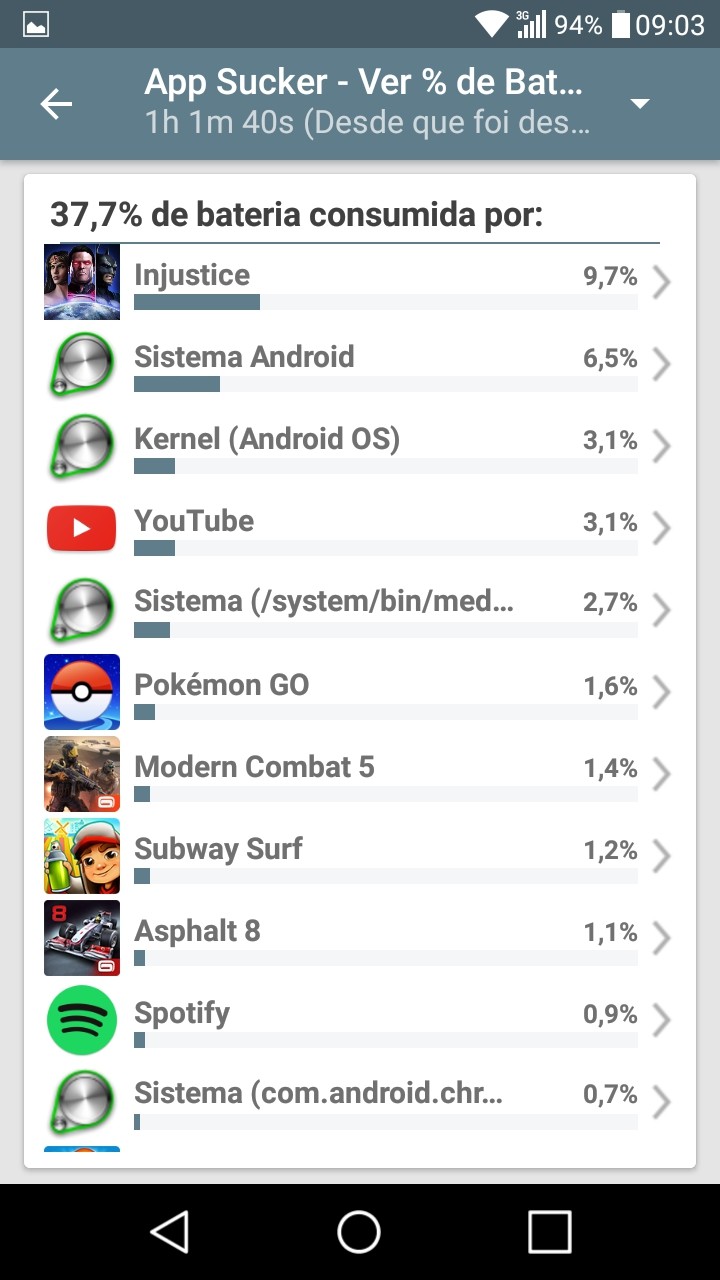Tap the system home button
720x1280 pixels.
coord(359,1232)
